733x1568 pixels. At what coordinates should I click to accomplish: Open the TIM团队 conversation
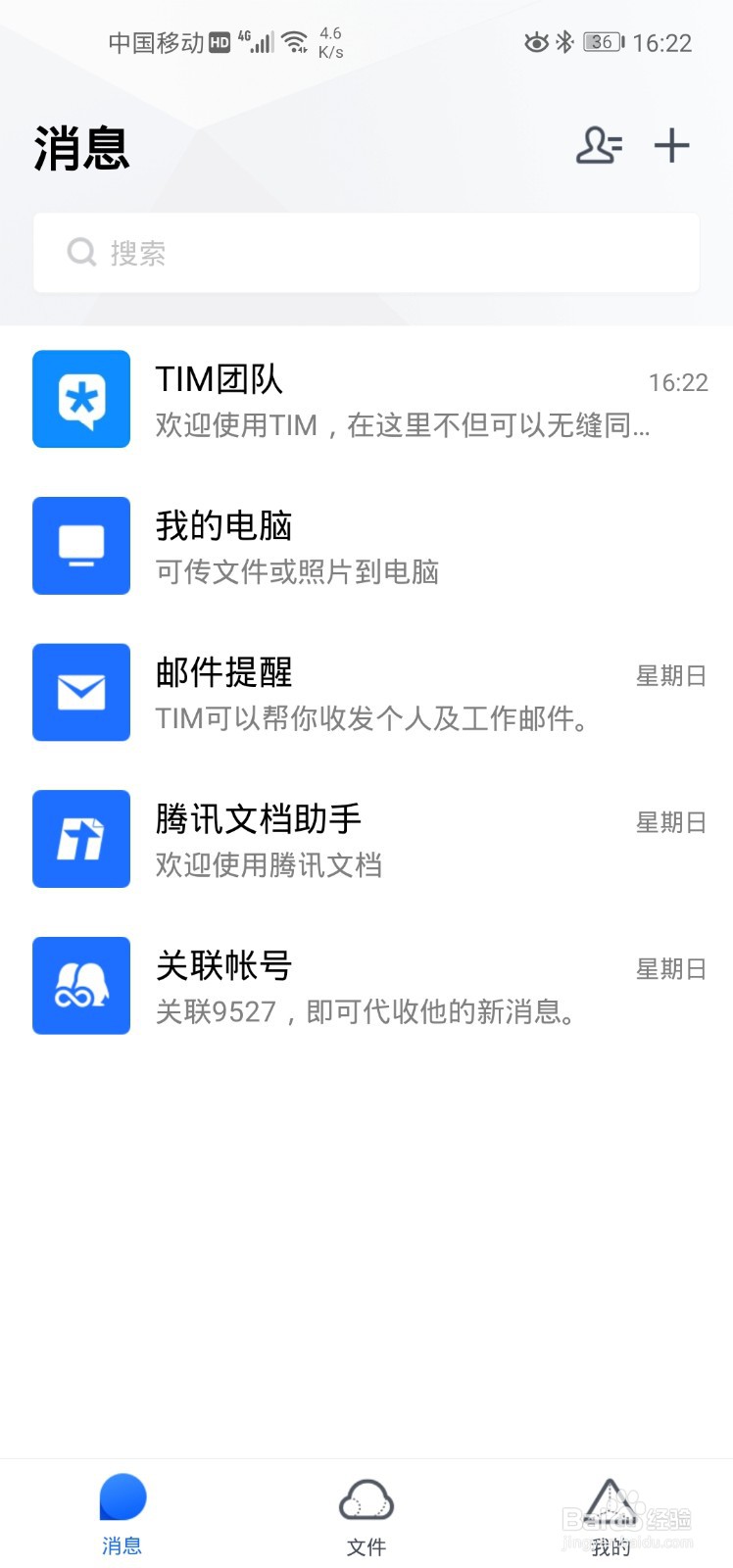tap(366, 400)
